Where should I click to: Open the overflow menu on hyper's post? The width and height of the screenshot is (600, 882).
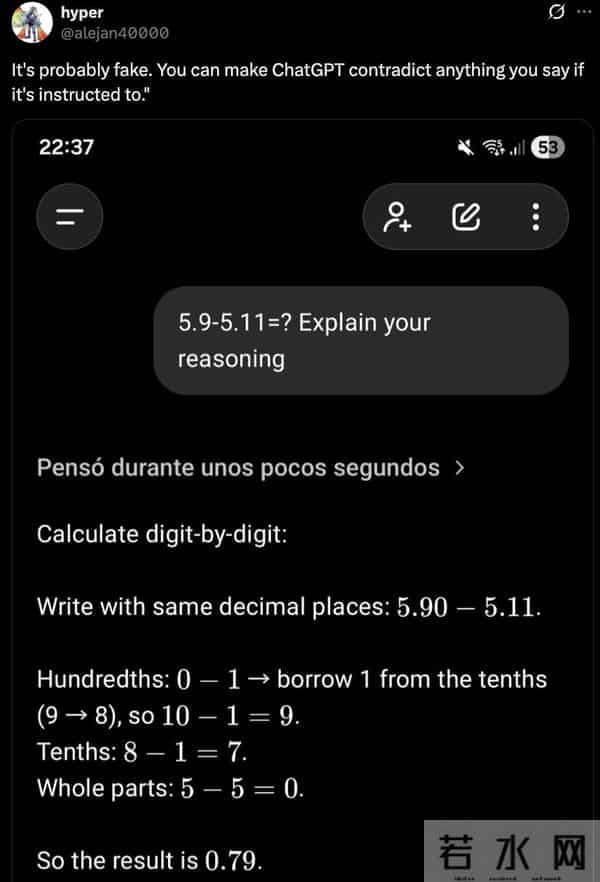point(583,12)
